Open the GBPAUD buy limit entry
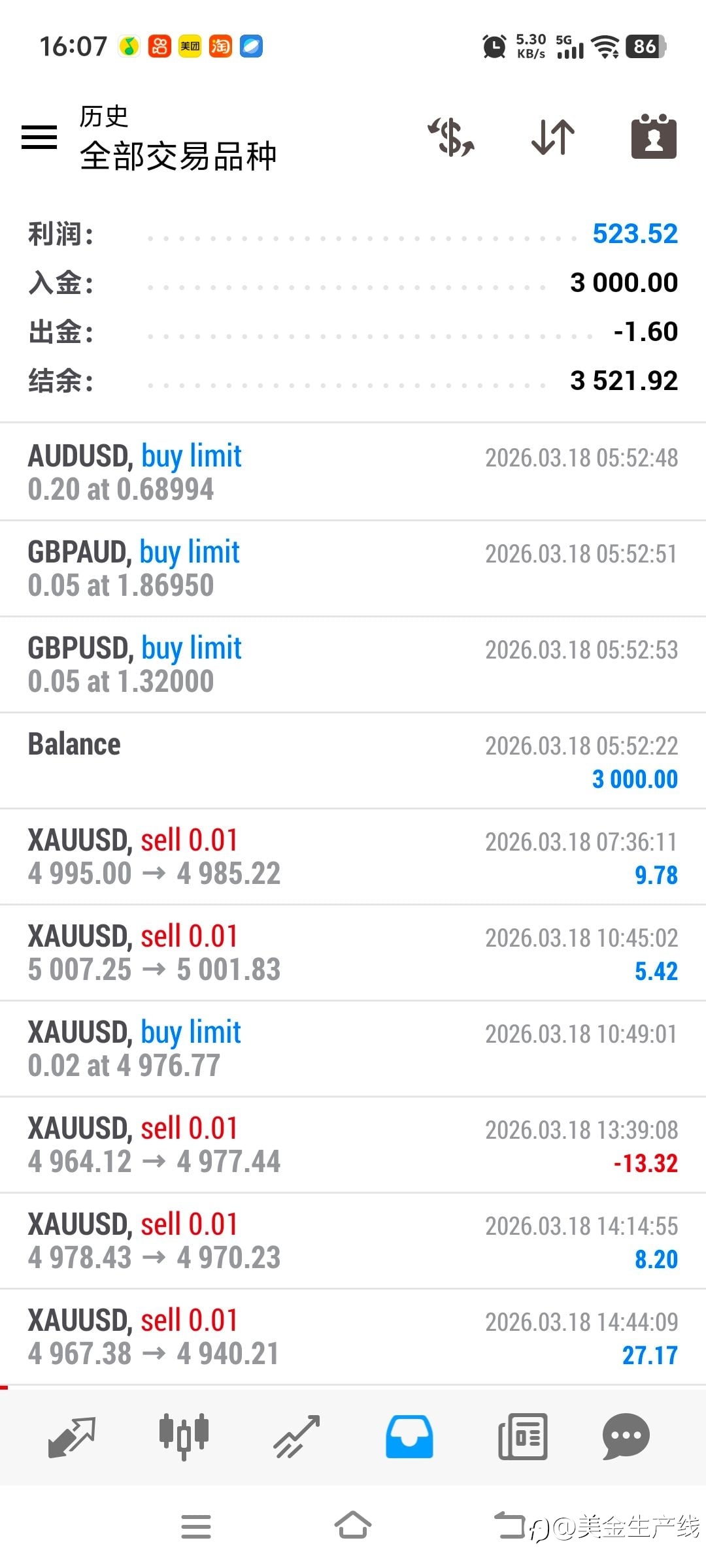The image size is (706, 1568). [353, 568]
